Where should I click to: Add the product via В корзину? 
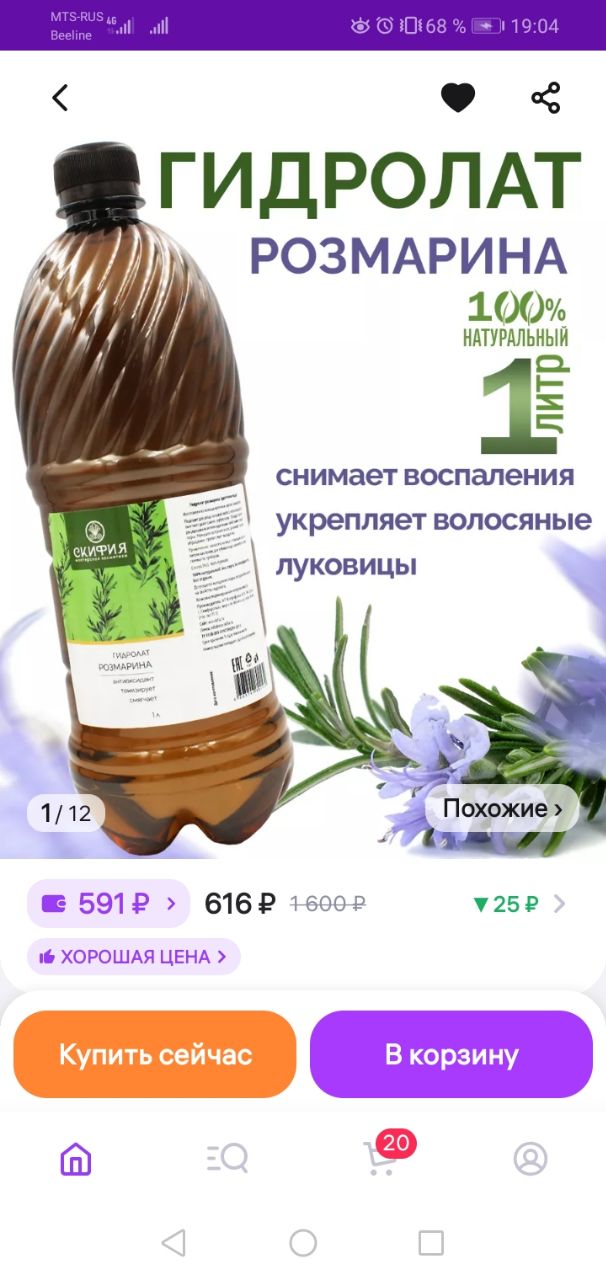(452, 1054)
